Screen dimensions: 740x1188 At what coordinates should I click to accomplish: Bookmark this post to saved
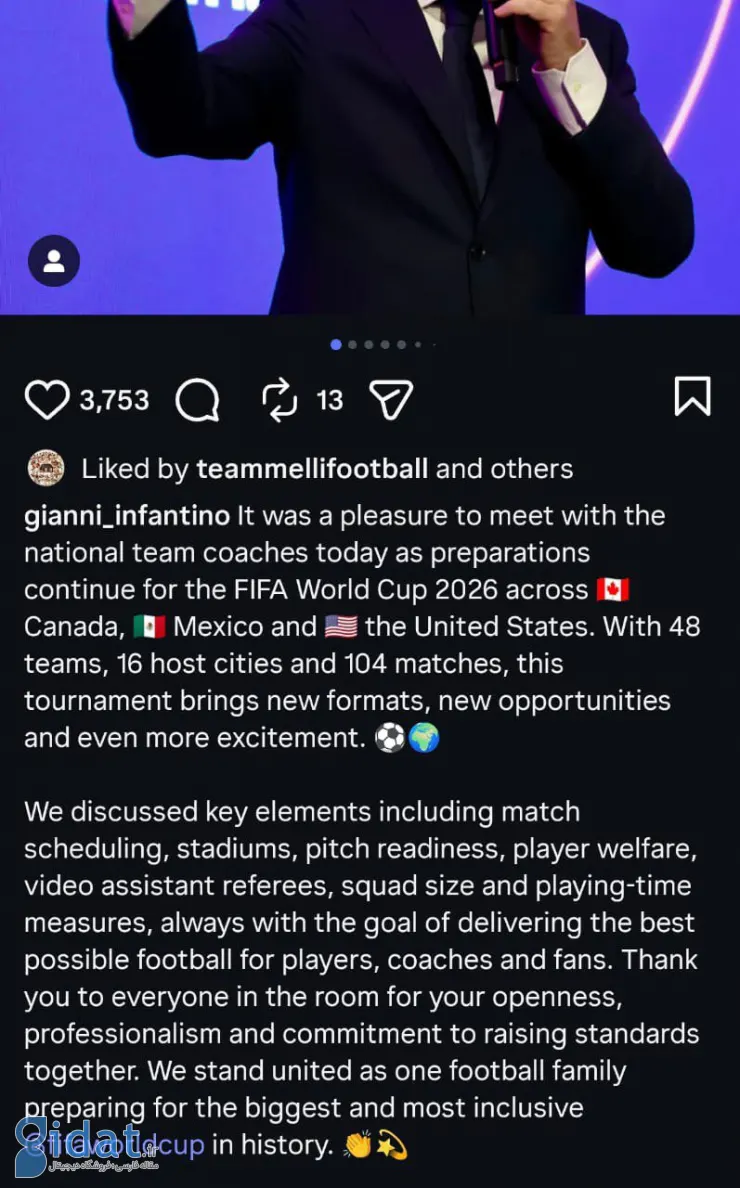pyautogui.click(x=692, y=397)
